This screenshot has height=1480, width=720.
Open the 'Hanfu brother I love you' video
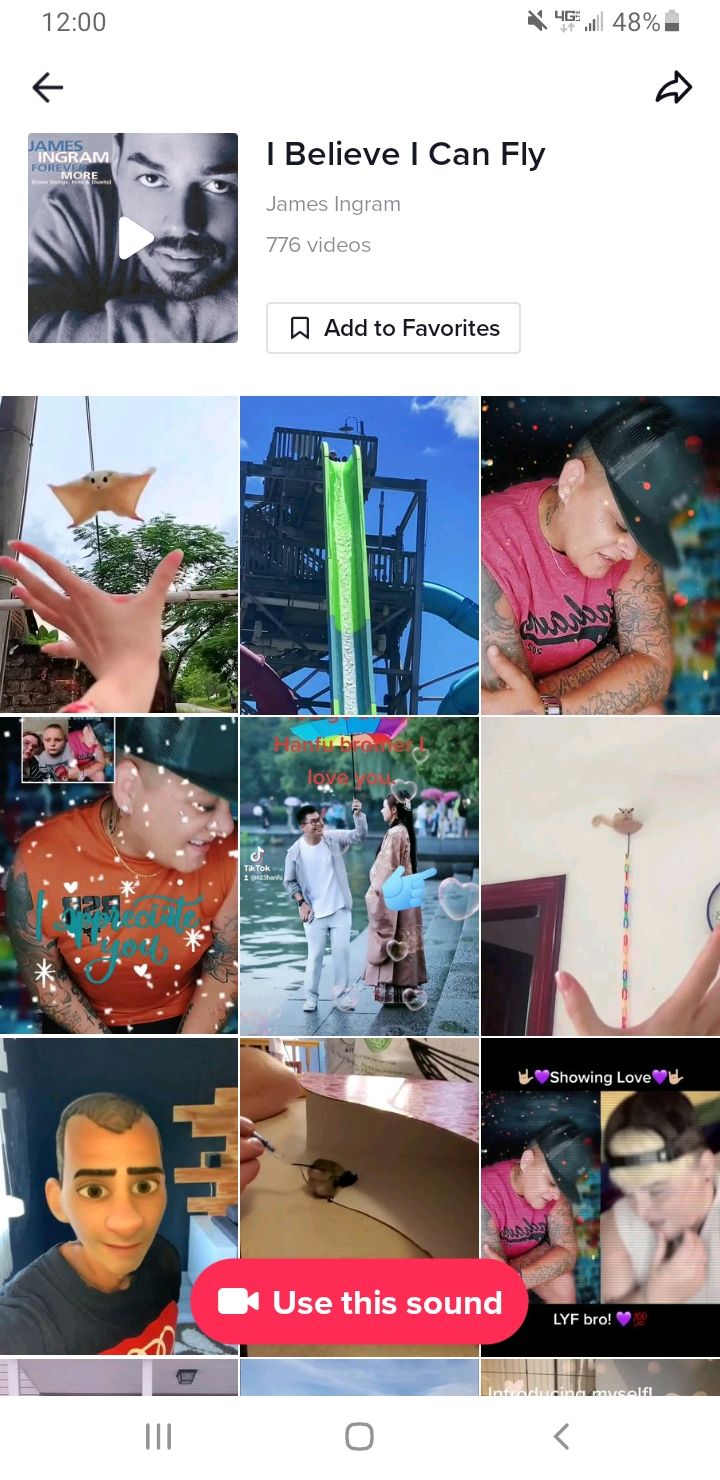coord(359,875)
